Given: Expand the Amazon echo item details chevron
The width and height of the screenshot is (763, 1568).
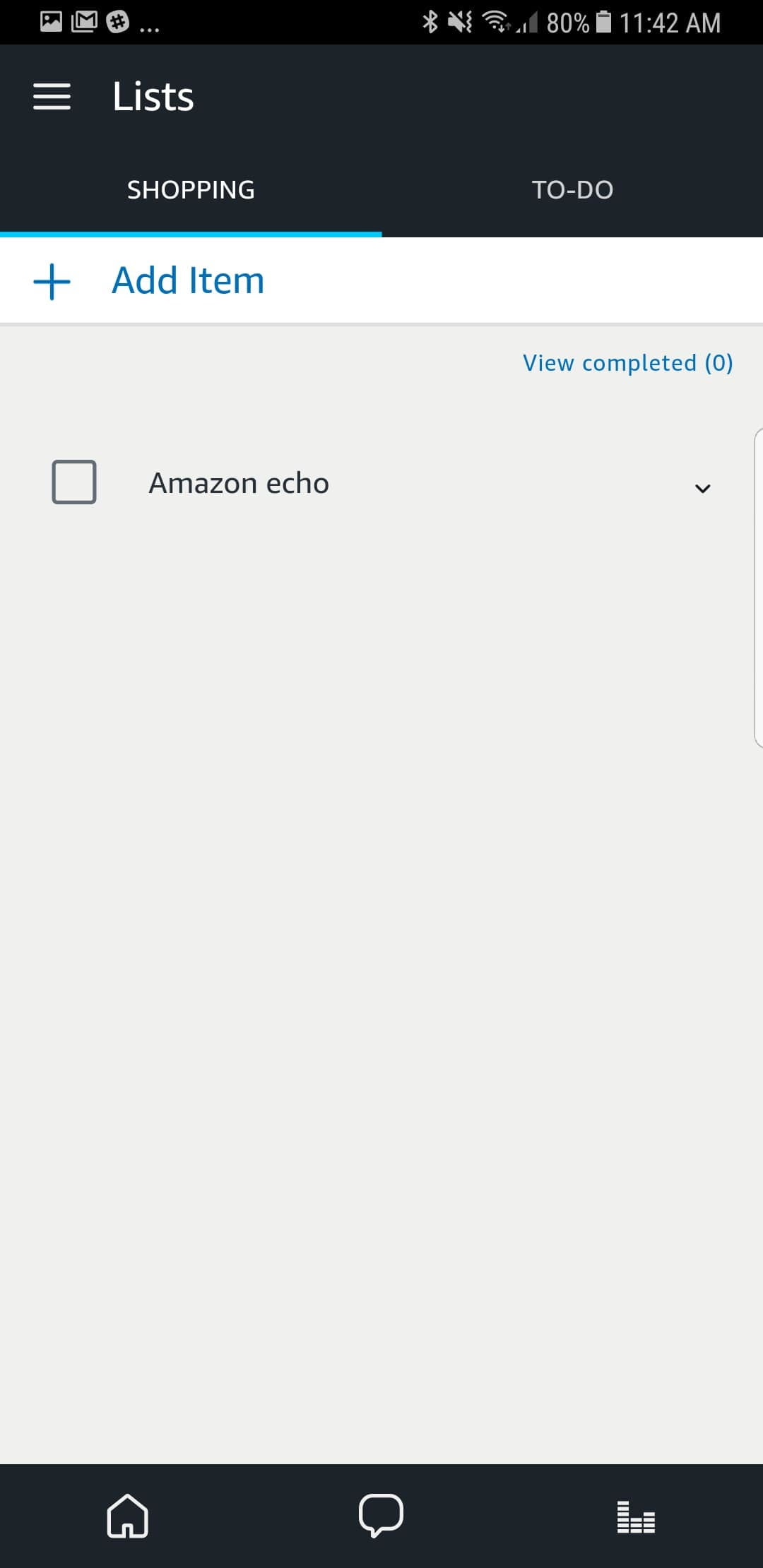Looking at the screenshot, I should tap(702, 487).
